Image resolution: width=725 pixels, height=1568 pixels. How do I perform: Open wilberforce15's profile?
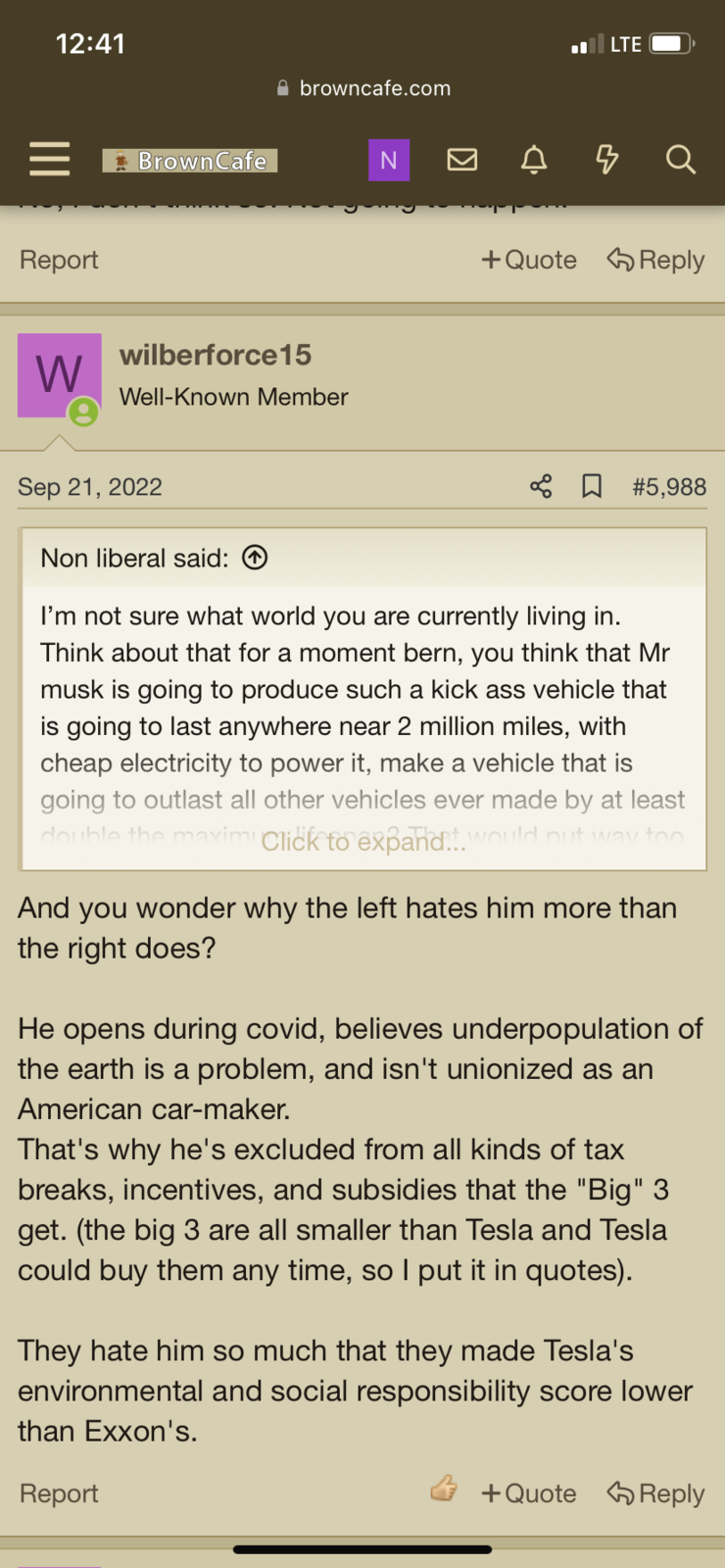coord(216,355)
